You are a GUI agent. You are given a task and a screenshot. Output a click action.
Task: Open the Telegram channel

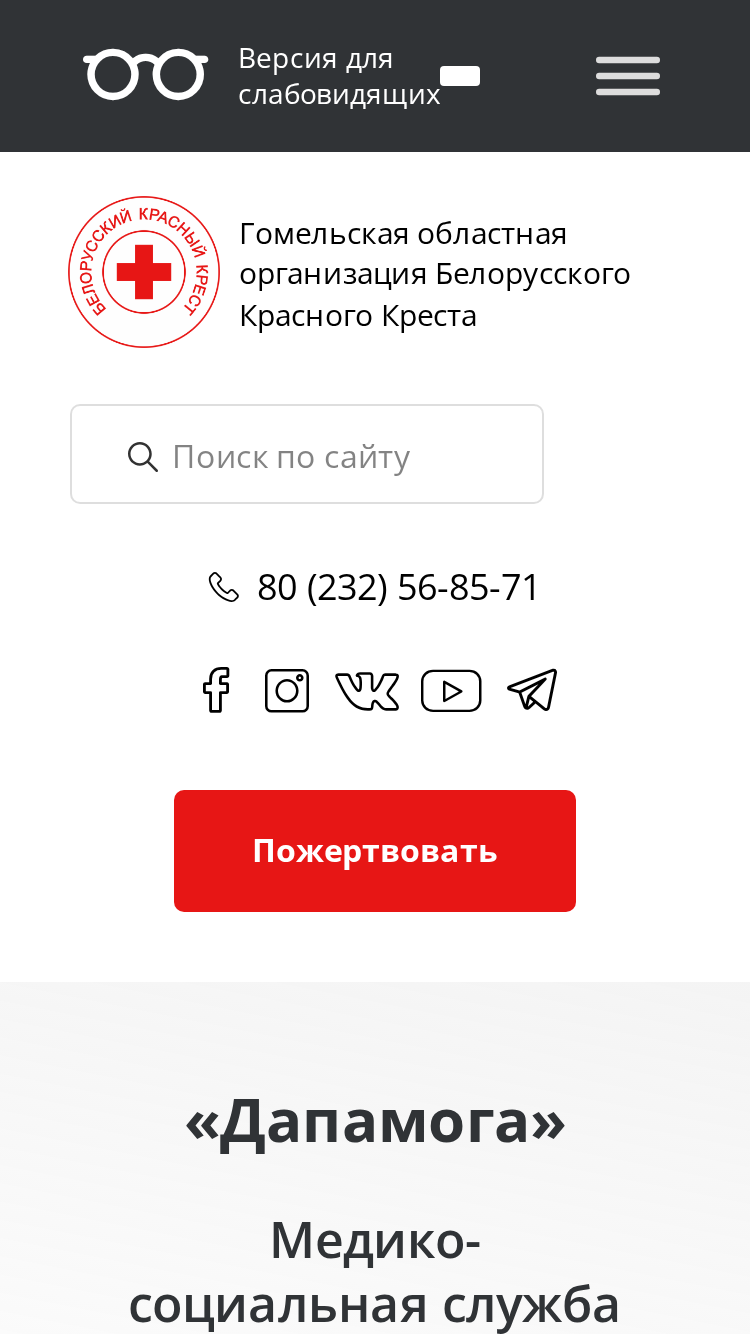[x=532, y=690]
